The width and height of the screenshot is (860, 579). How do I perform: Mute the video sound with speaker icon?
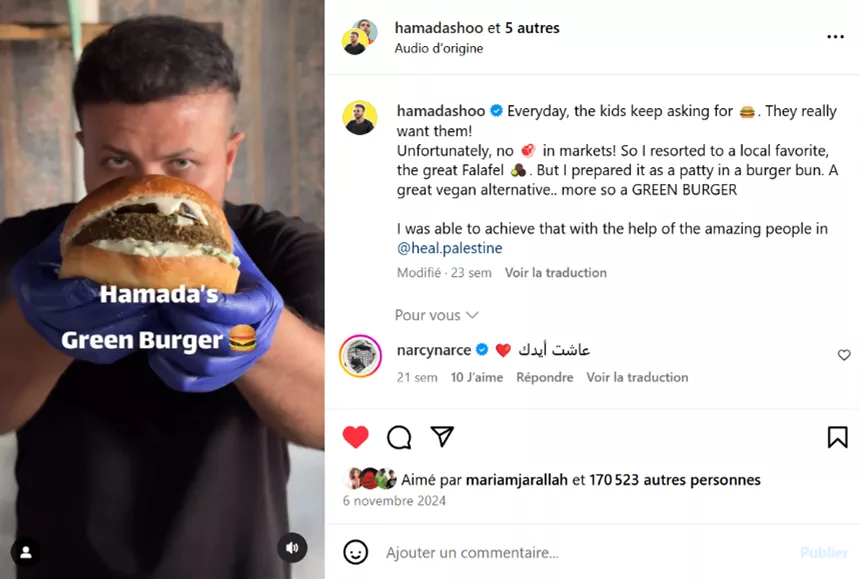pos(292,548)
